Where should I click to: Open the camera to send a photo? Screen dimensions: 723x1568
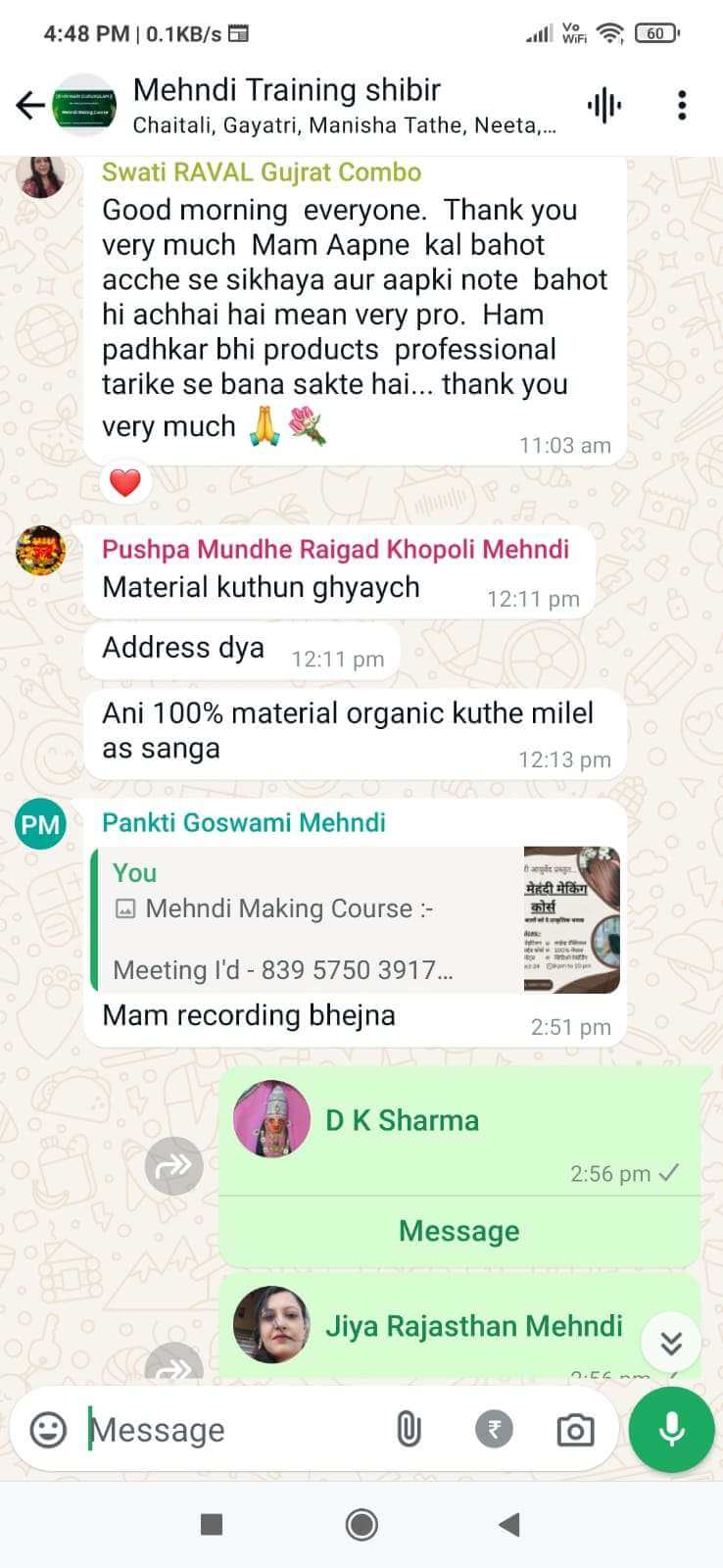[x=575, y=1431]
